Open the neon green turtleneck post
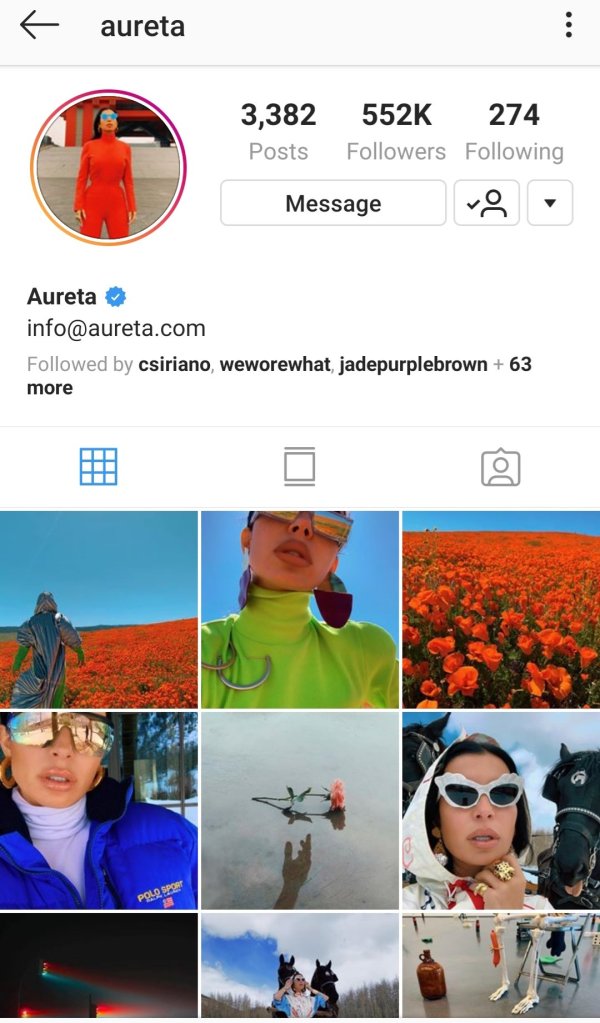Viewport: 600px width, 1023px height. pyautogui.click(x=299, y=608)
